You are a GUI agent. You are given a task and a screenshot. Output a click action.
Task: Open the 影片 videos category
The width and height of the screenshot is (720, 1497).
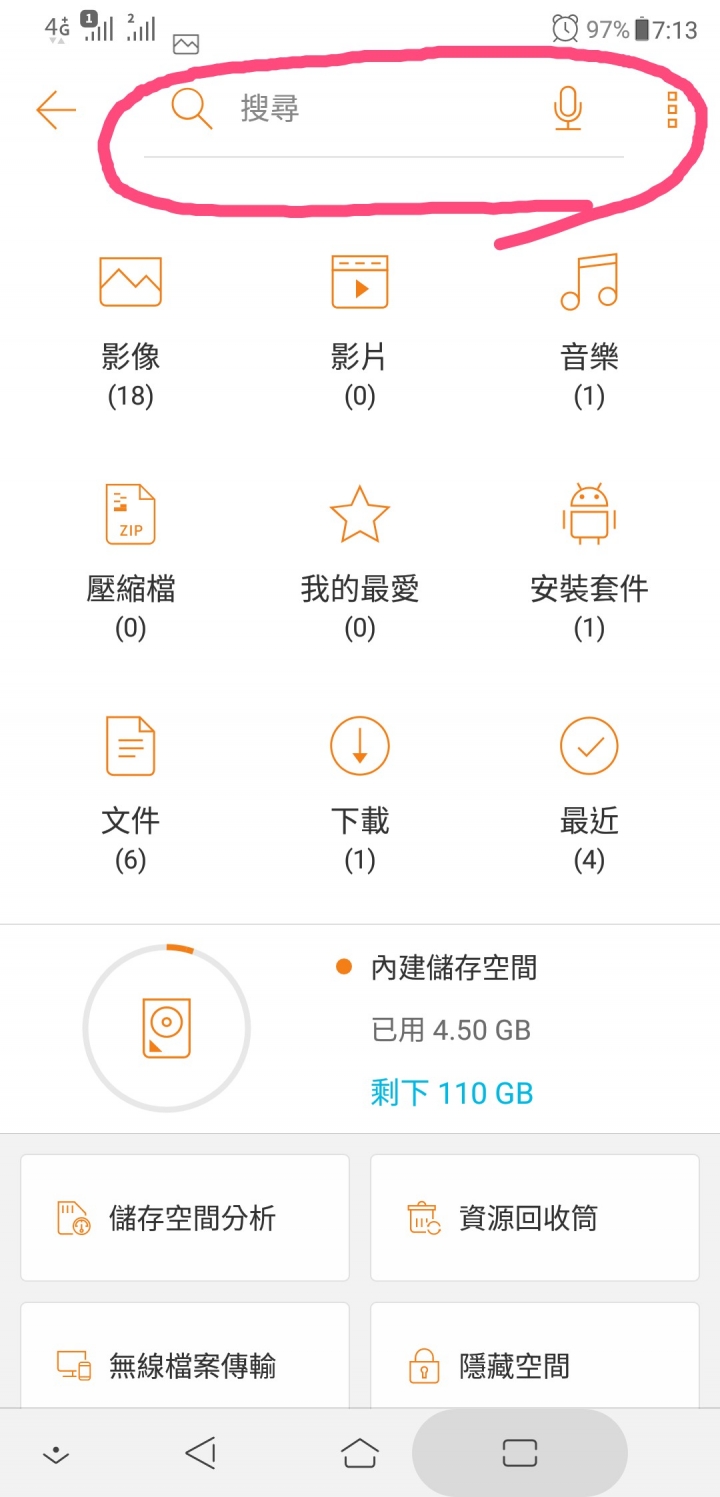[360, 331]
